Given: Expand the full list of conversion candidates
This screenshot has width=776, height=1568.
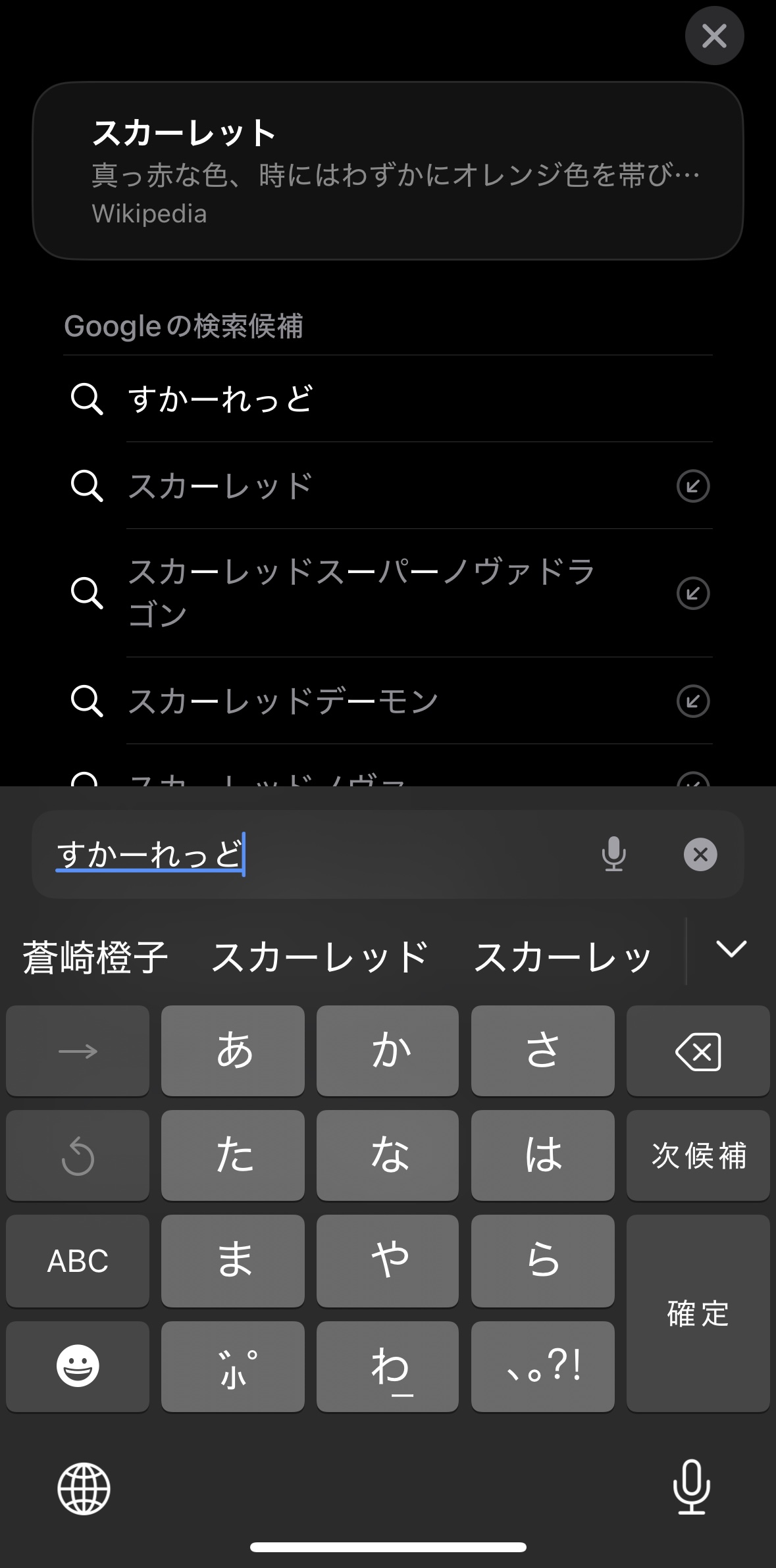Looking at the screenshot, I should (x=731, y=949).
